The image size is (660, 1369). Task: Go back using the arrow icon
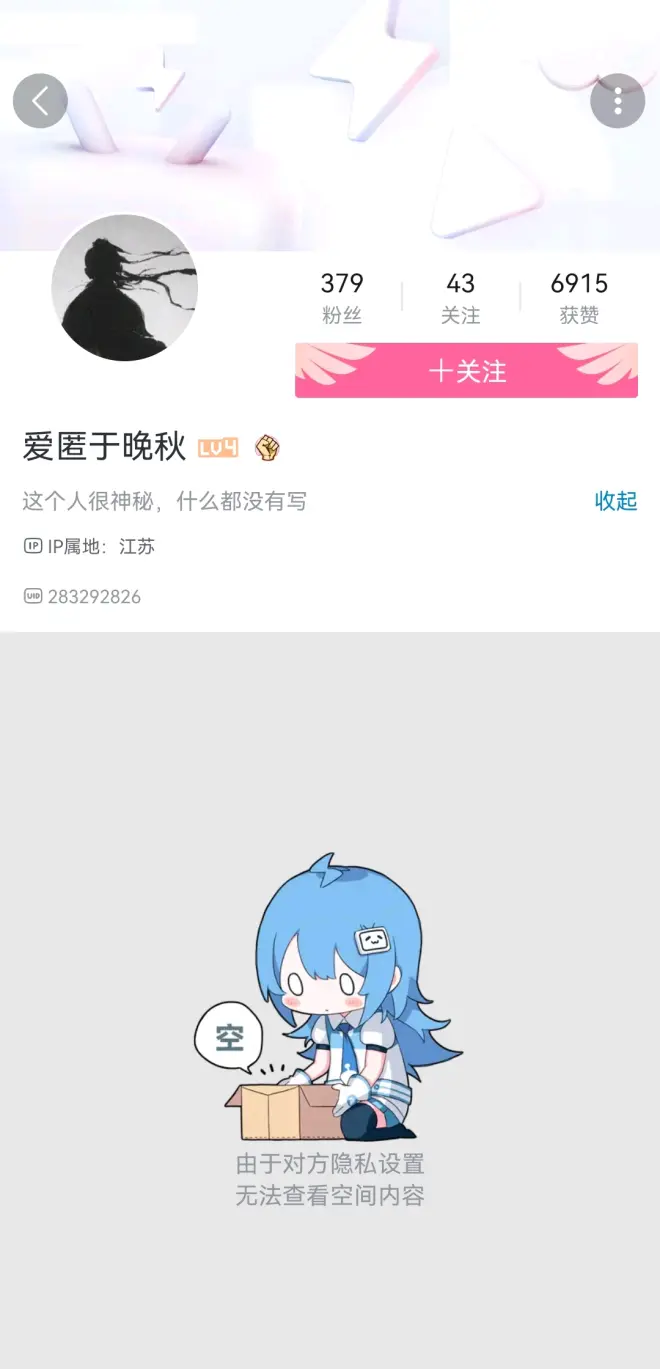click(40, 101)
